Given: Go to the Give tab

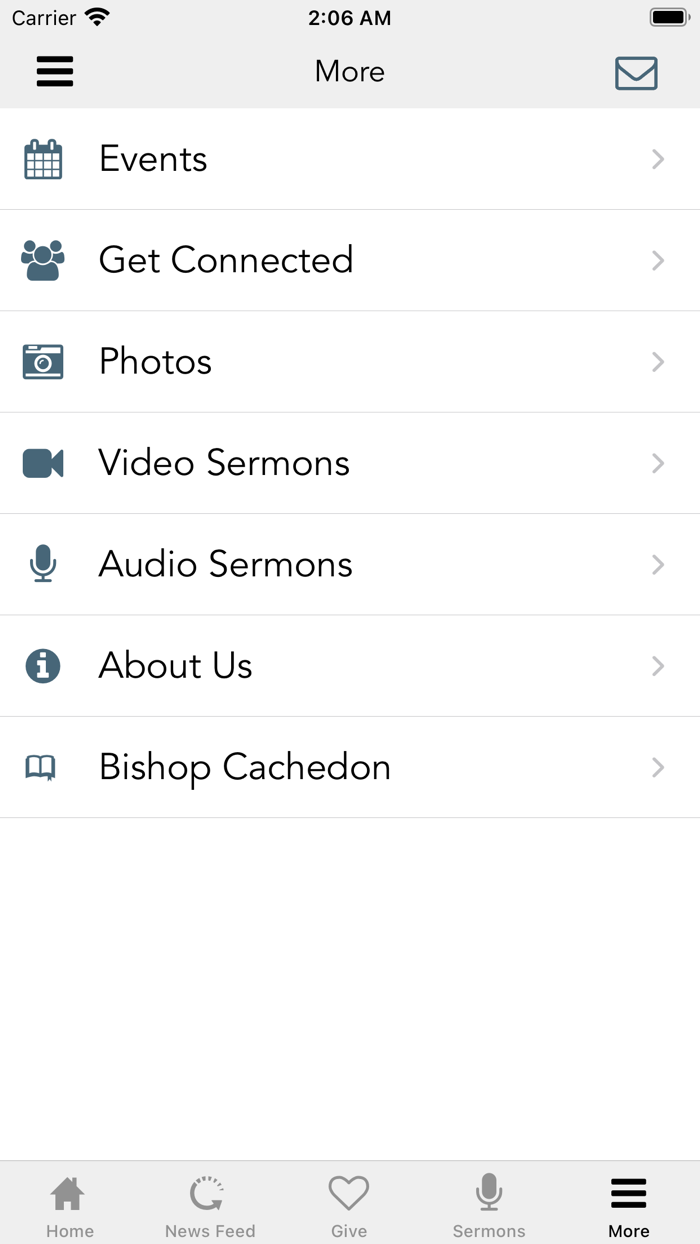Looking at the screenshot, I should point(349,1206).
